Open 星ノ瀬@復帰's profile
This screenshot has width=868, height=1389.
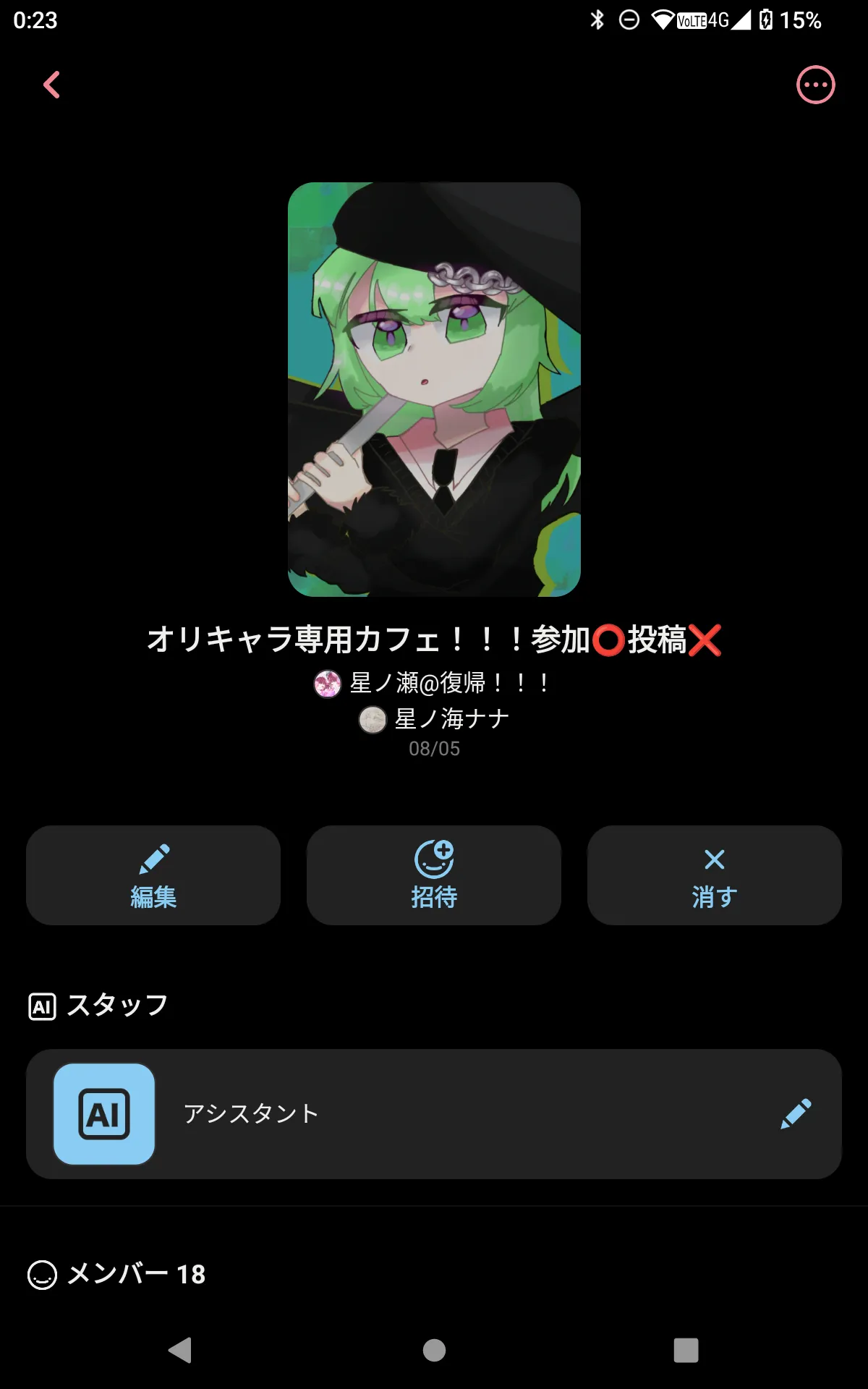[433, 683]
